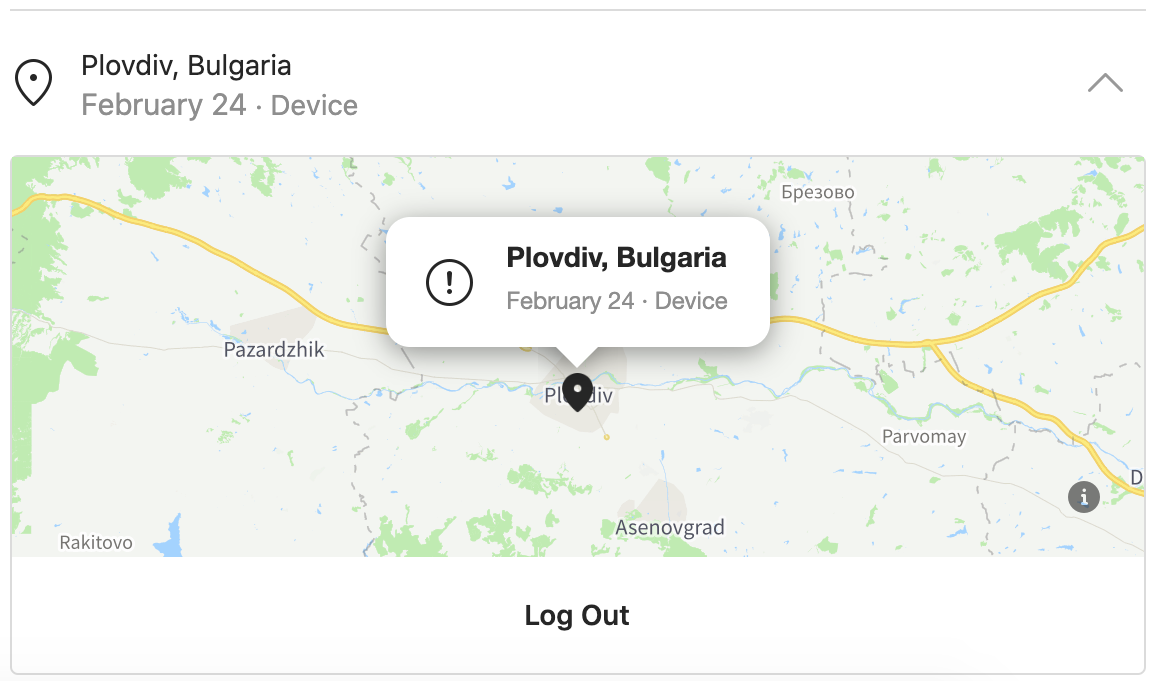Collapse the Plovdiv, Bulgaria login entry
The height and width of the screenshot is (681, 1156).
point(1105,83)
